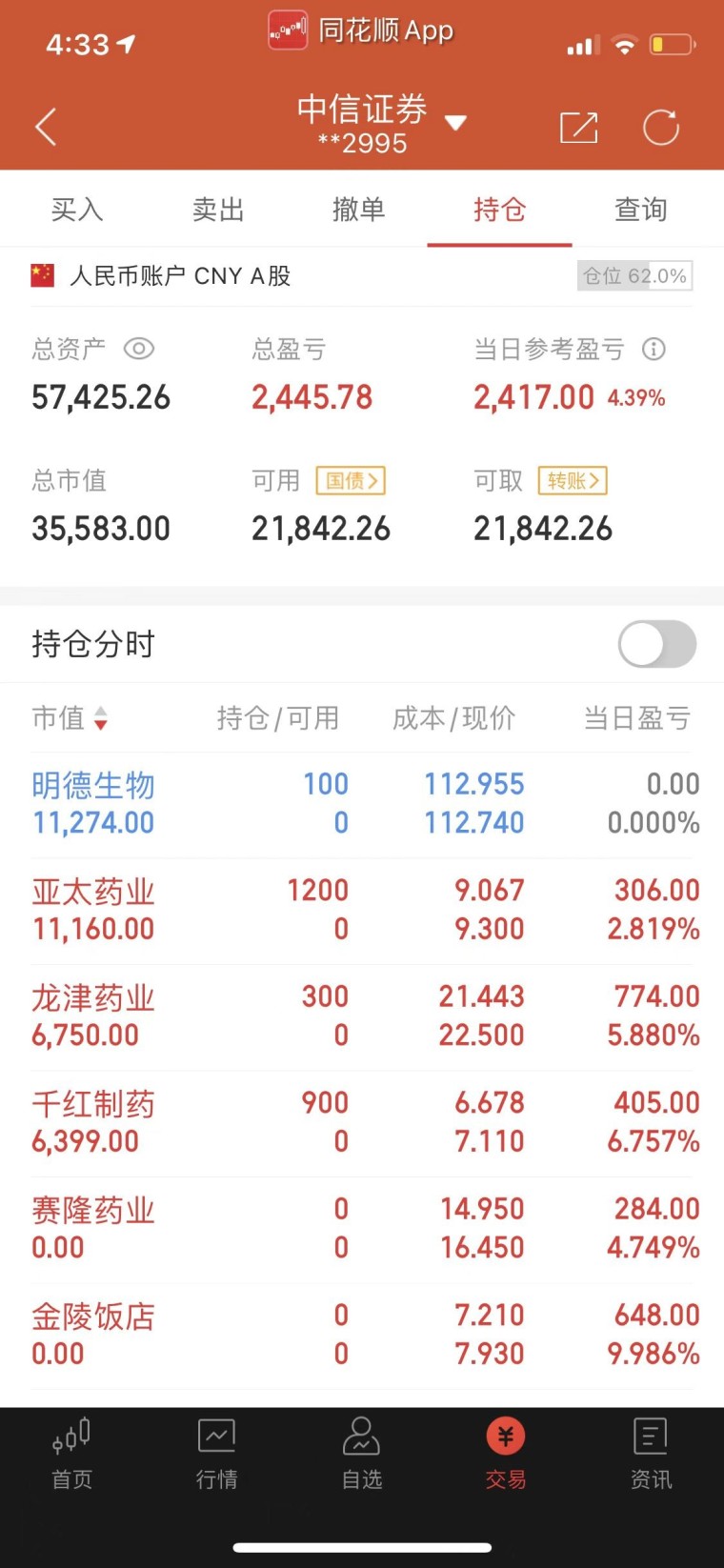724x1568 pixels.
Task: Hide total assets with eye icon
Action: tap(139, 349)
